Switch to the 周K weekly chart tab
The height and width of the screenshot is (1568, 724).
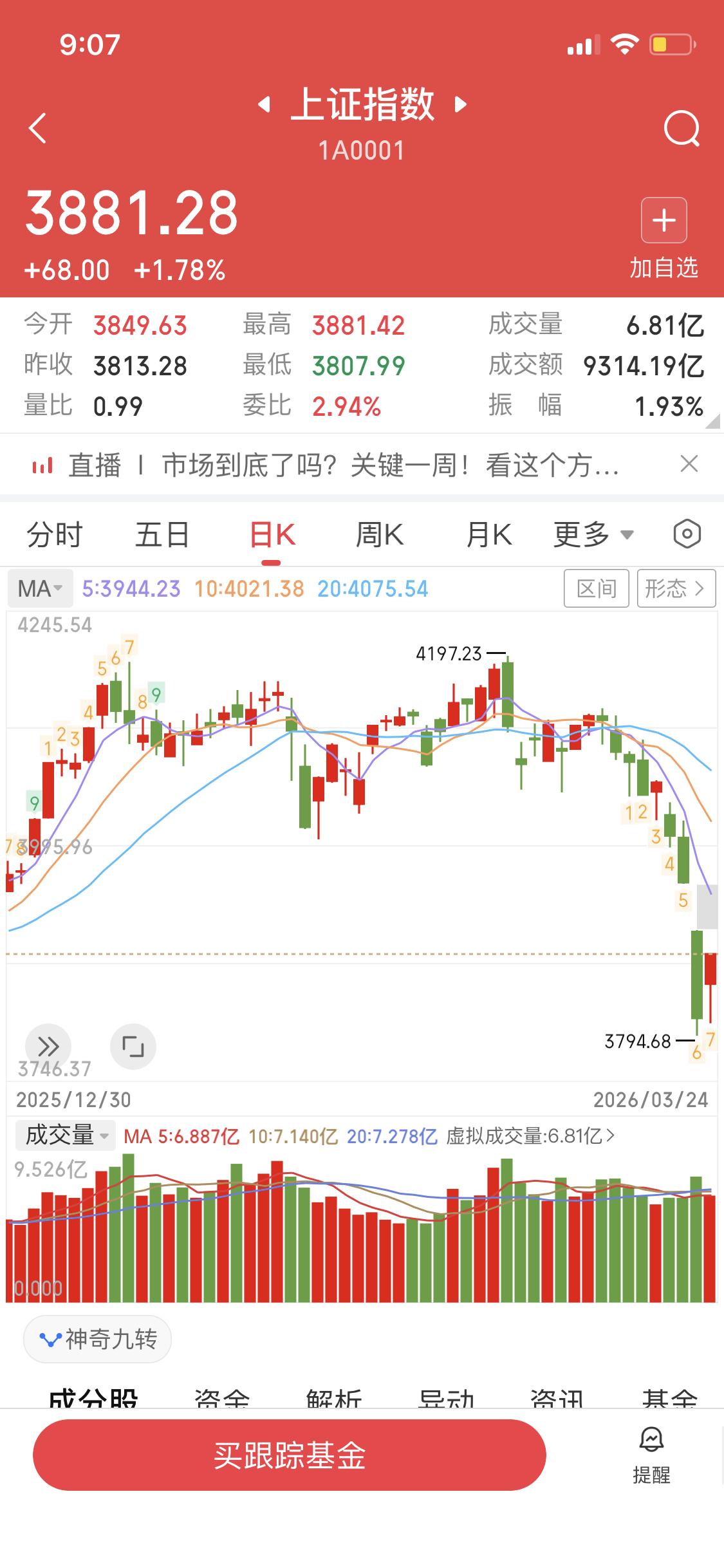coord(380,534)
